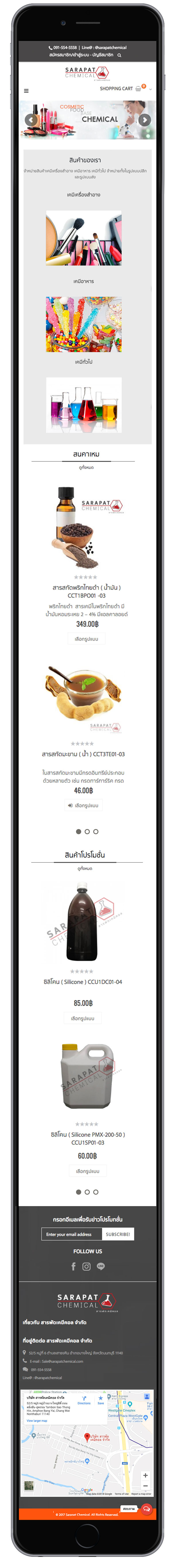Show the previous banner slide

[30, 120]
